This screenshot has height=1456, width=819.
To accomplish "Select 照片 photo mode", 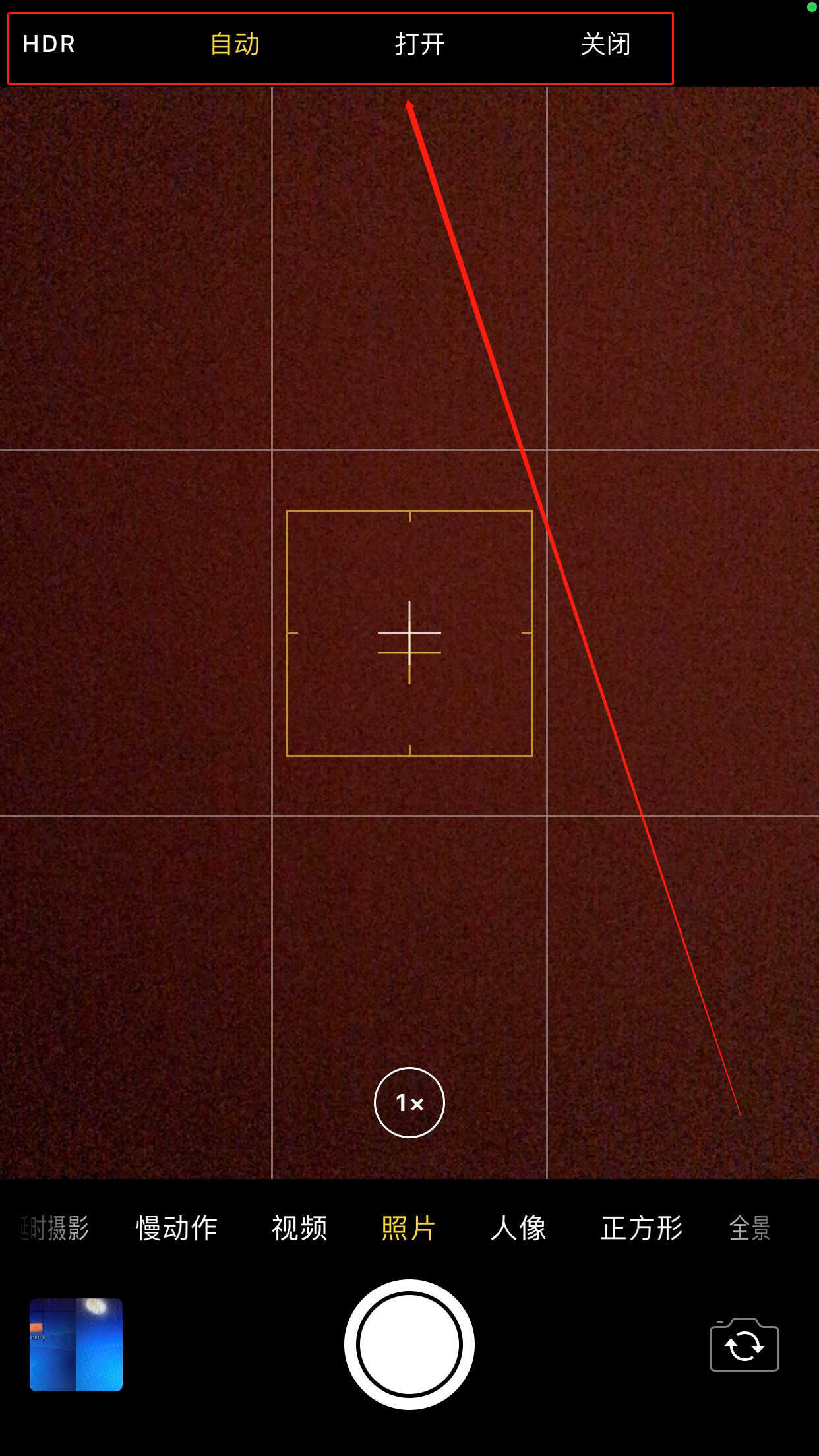I will click(x=409, y=1228).
